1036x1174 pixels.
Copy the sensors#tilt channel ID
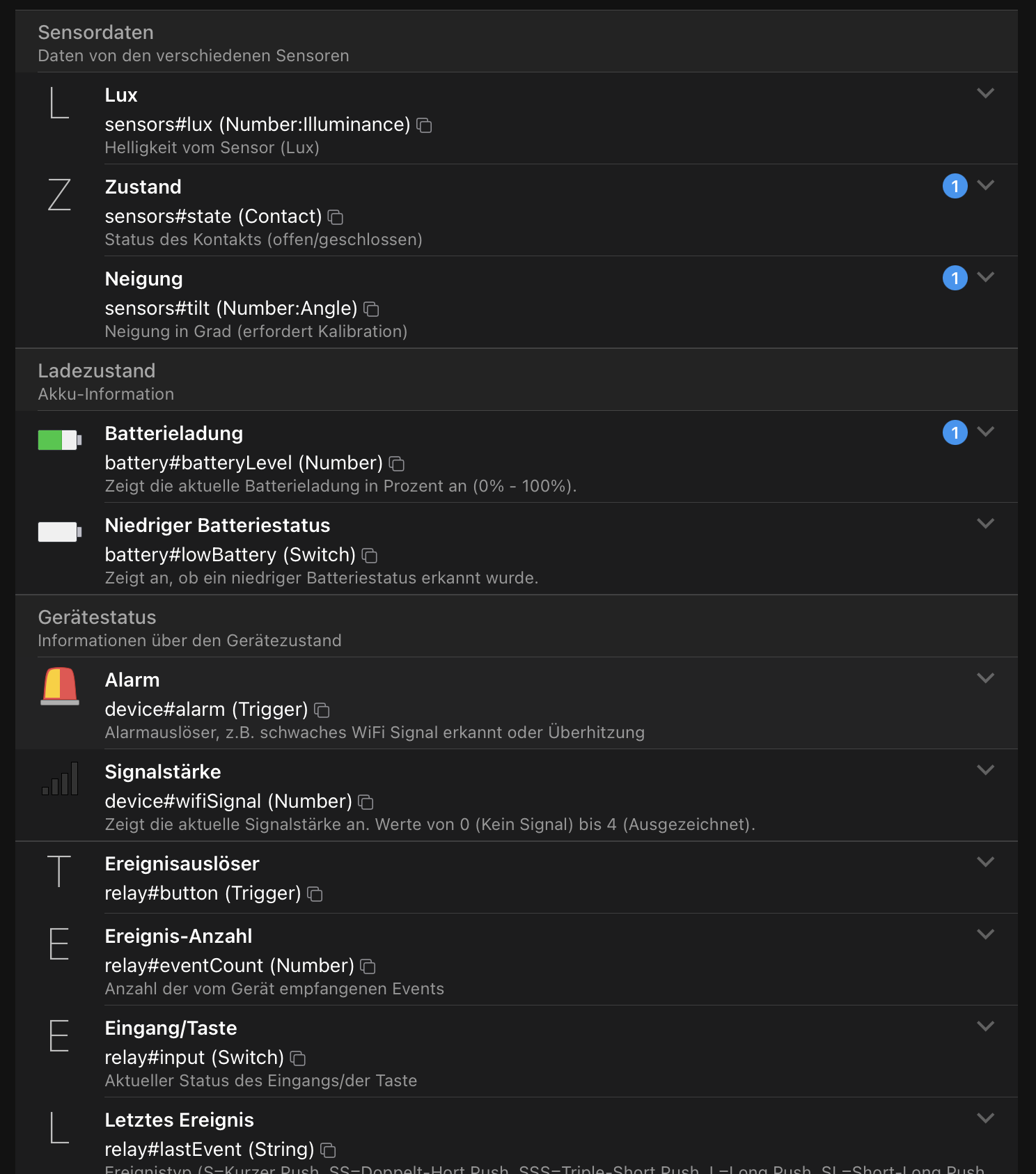point(371,309)
